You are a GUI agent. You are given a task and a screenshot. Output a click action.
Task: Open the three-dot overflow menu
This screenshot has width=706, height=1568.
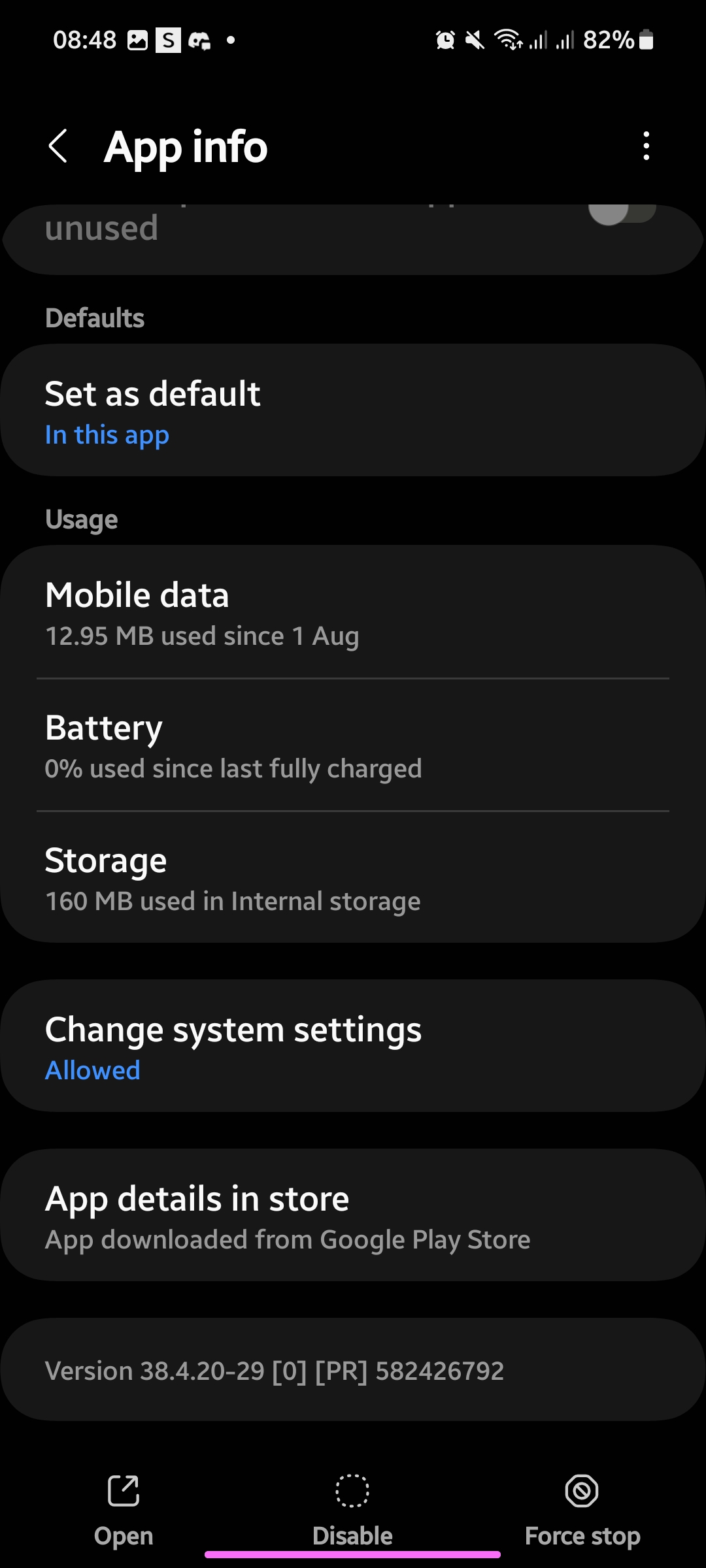(646, 146)
